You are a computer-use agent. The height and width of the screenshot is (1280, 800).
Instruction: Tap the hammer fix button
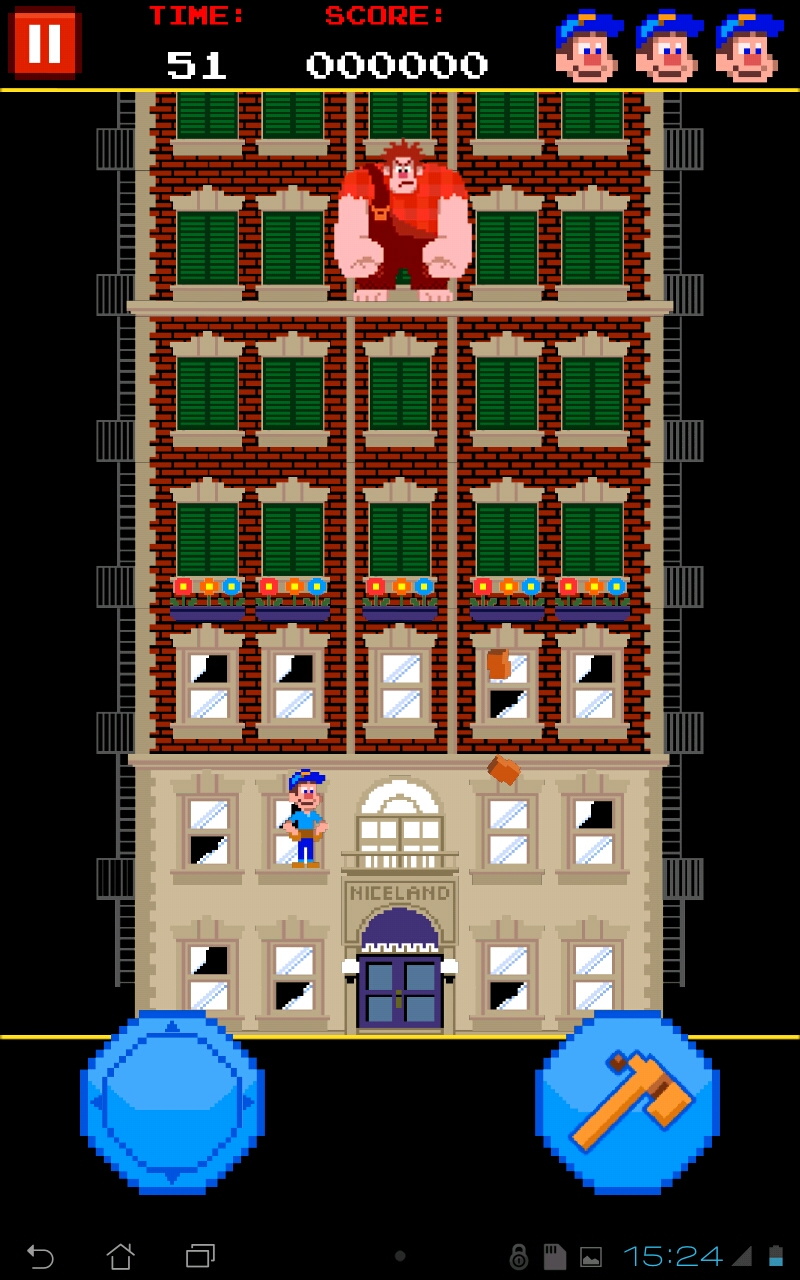pyautogui.click(x=627, y=1103)
